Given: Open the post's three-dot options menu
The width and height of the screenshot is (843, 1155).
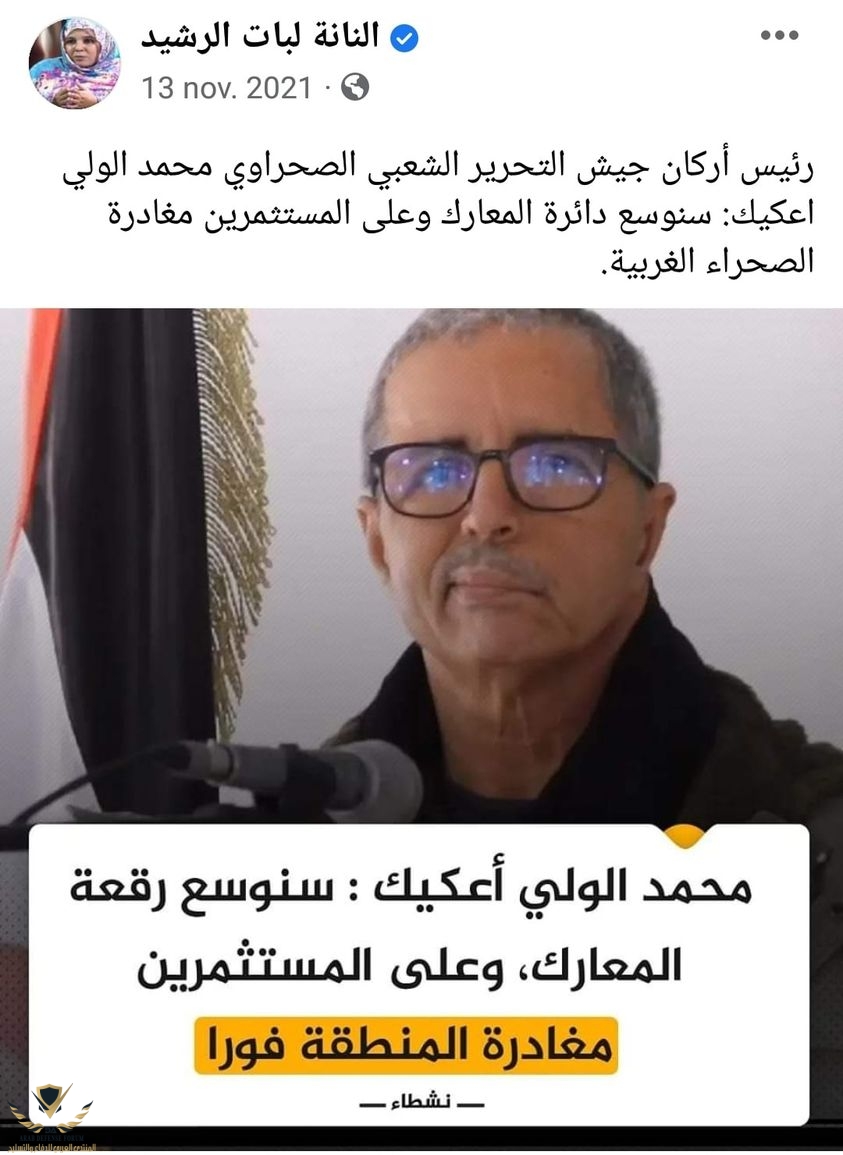Looking at the screenshot, I should (x=779, y=36).
